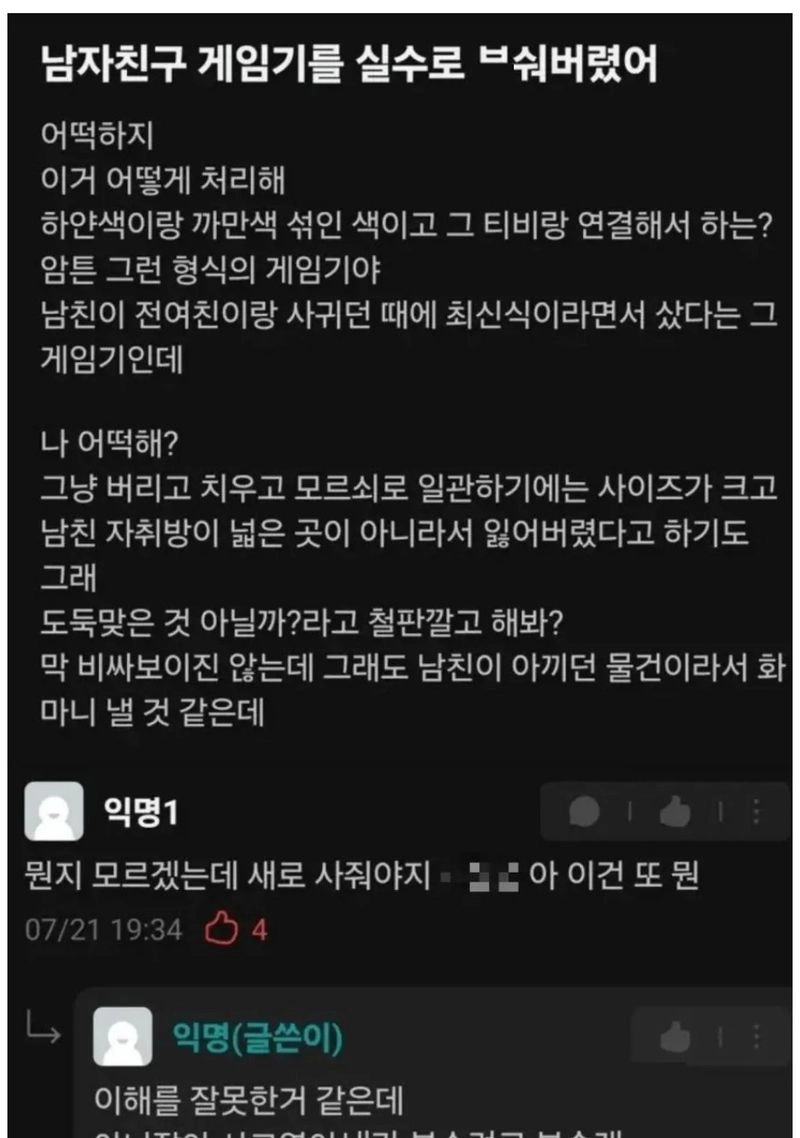Open overflow menu on 익명(글쓴이)'s reply

coord(757,1038)
